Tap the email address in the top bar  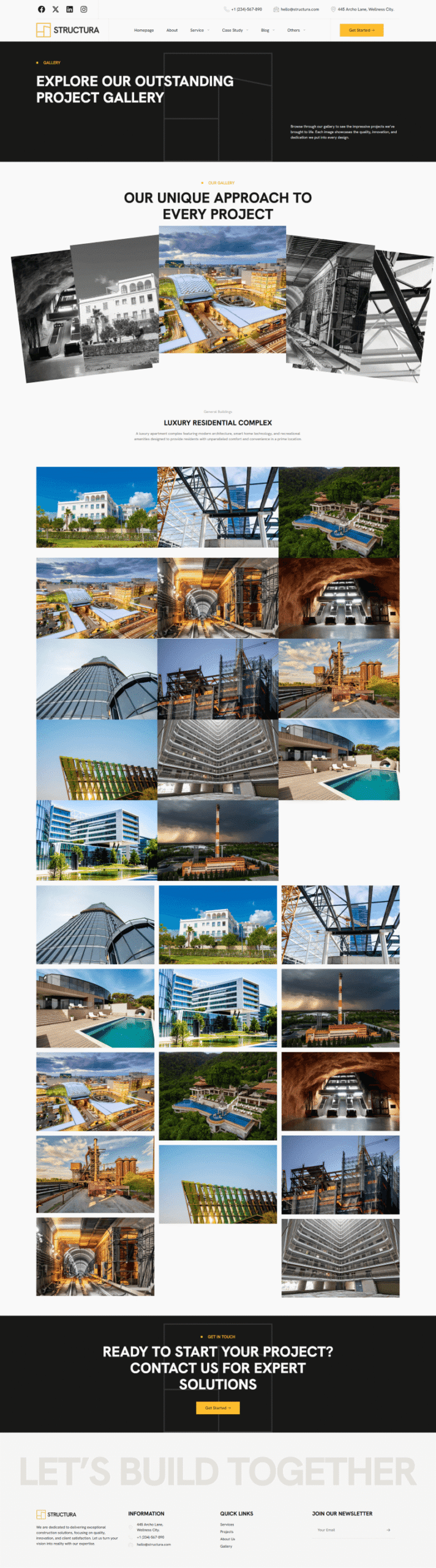tap(299, 9)
